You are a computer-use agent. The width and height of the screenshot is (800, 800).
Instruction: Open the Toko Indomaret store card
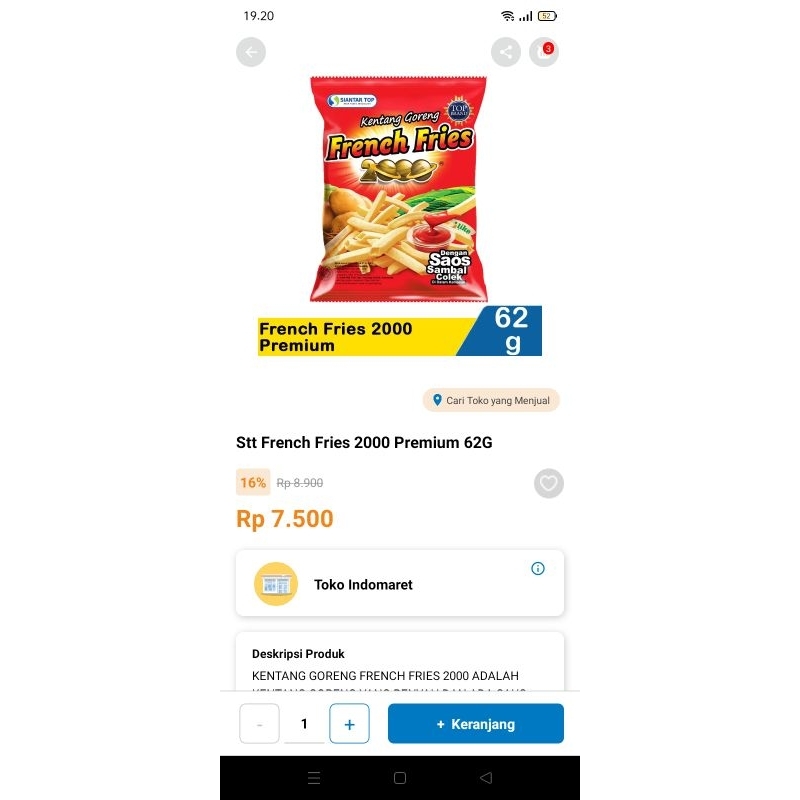point(400,584)
